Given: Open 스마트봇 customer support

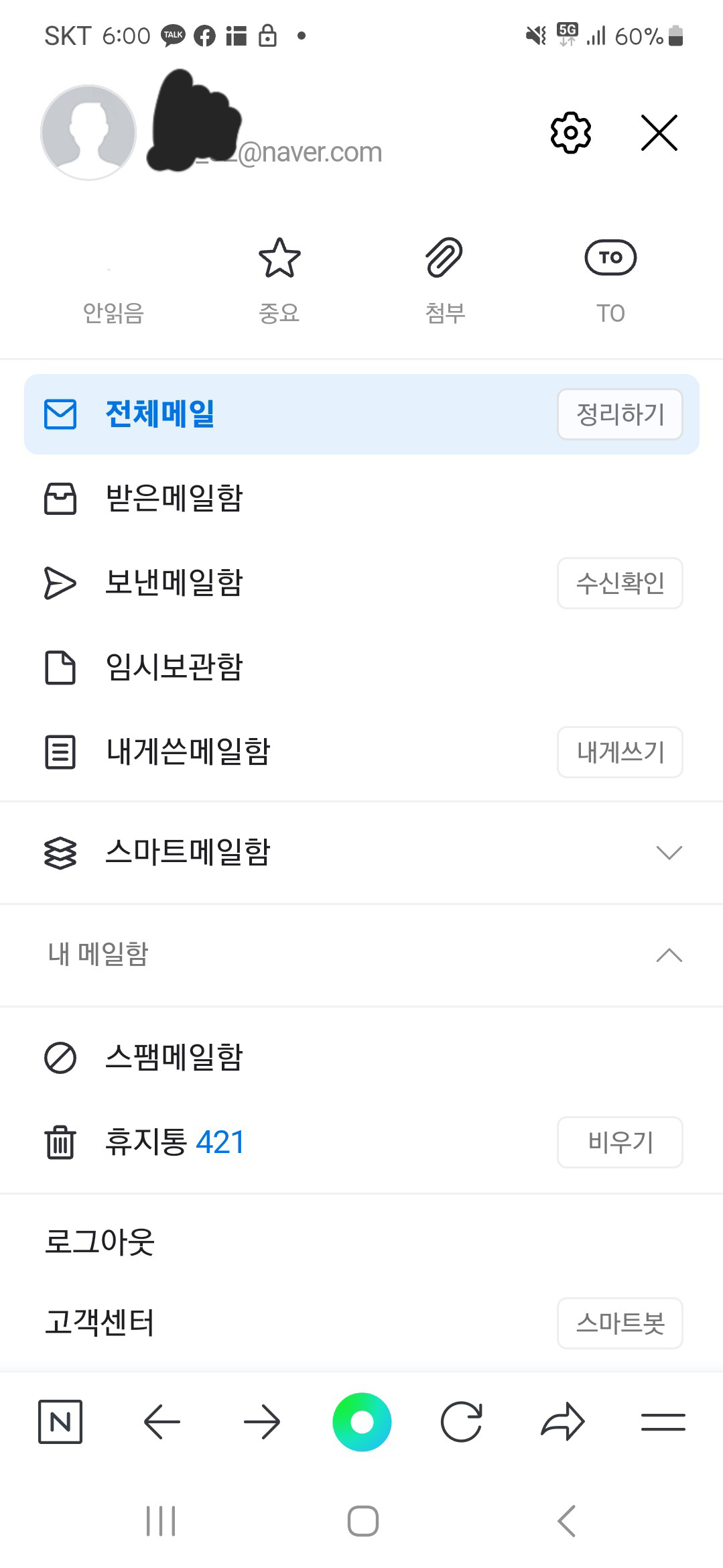Looking at the screenshot, I should point(620,1323).
